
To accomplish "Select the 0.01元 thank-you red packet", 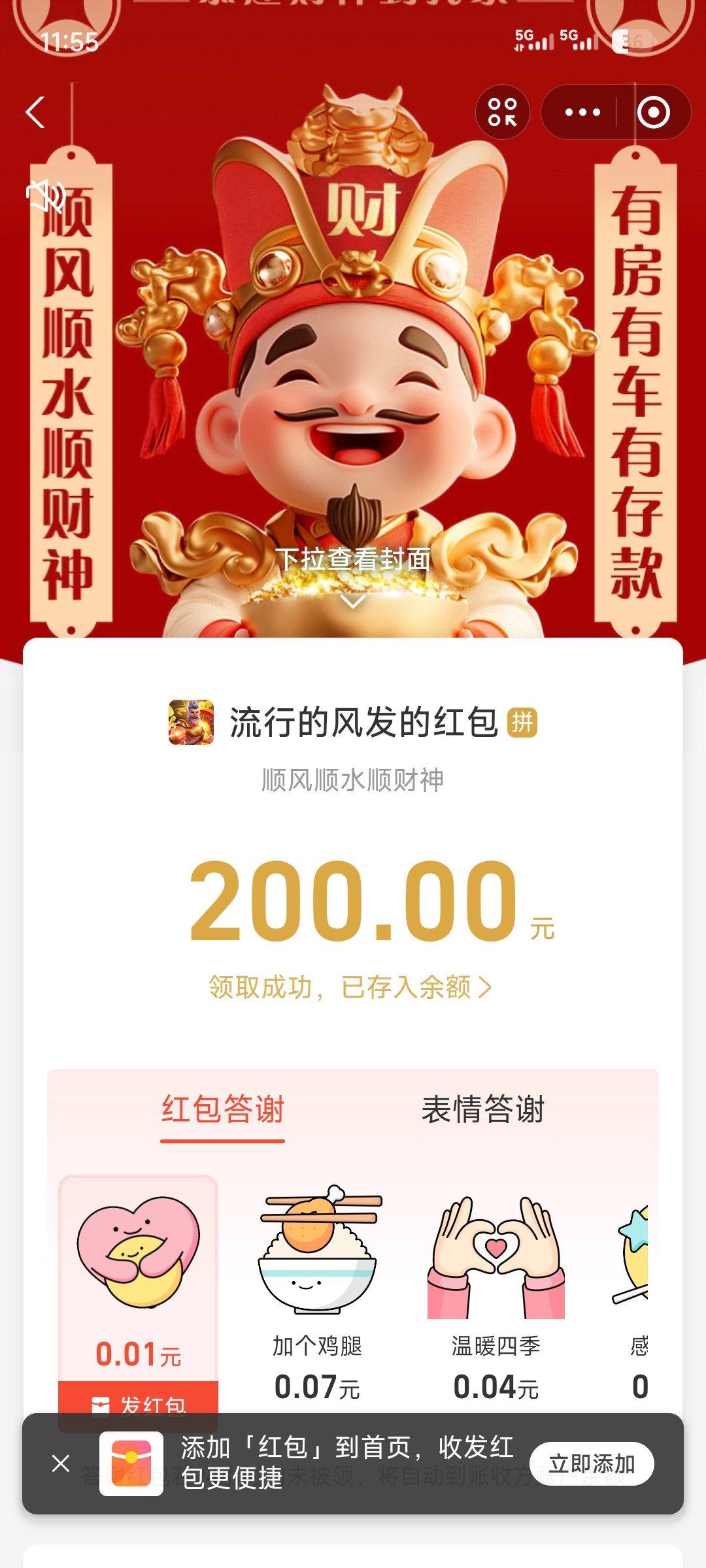I will 138,1274.
